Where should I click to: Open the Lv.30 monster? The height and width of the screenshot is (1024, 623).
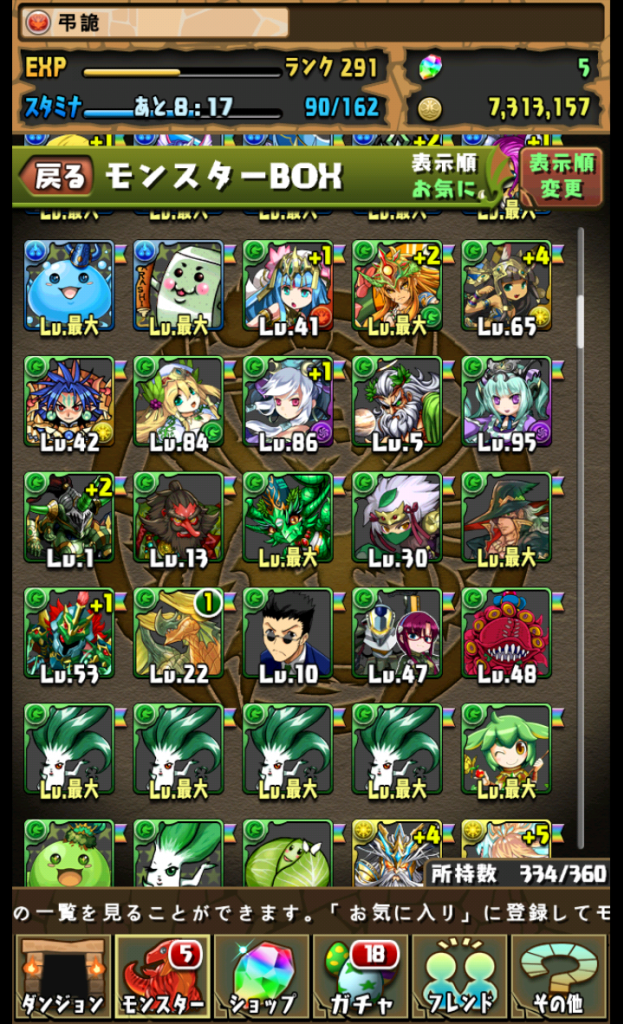[x=397, y=516]
